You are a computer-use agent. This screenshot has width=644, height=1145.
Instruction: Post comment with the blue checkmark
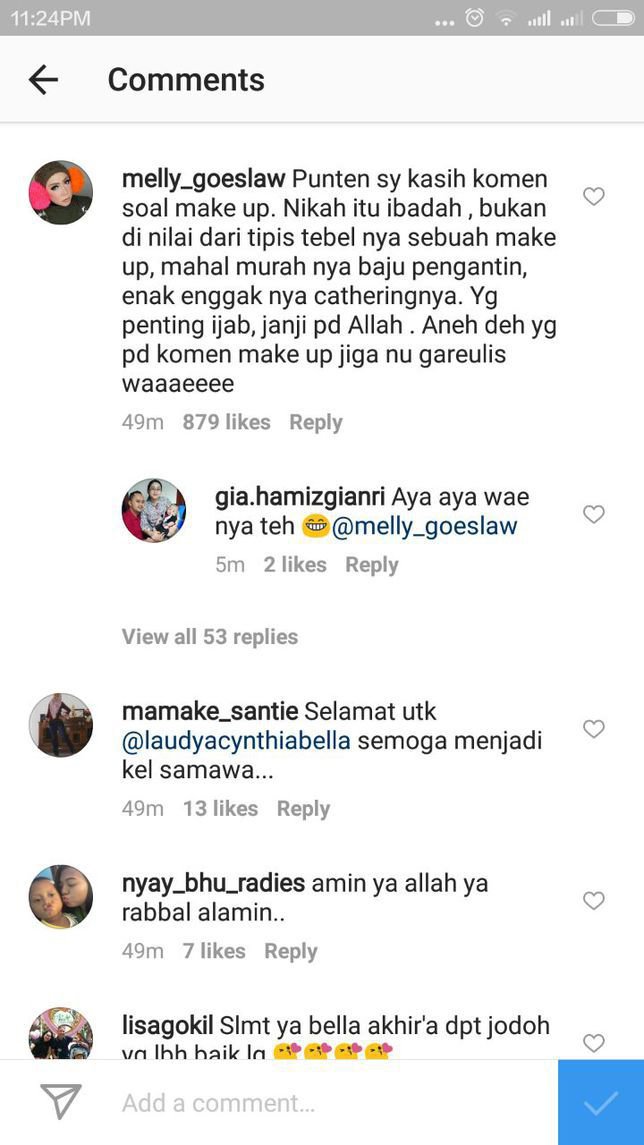(601, 1103)
